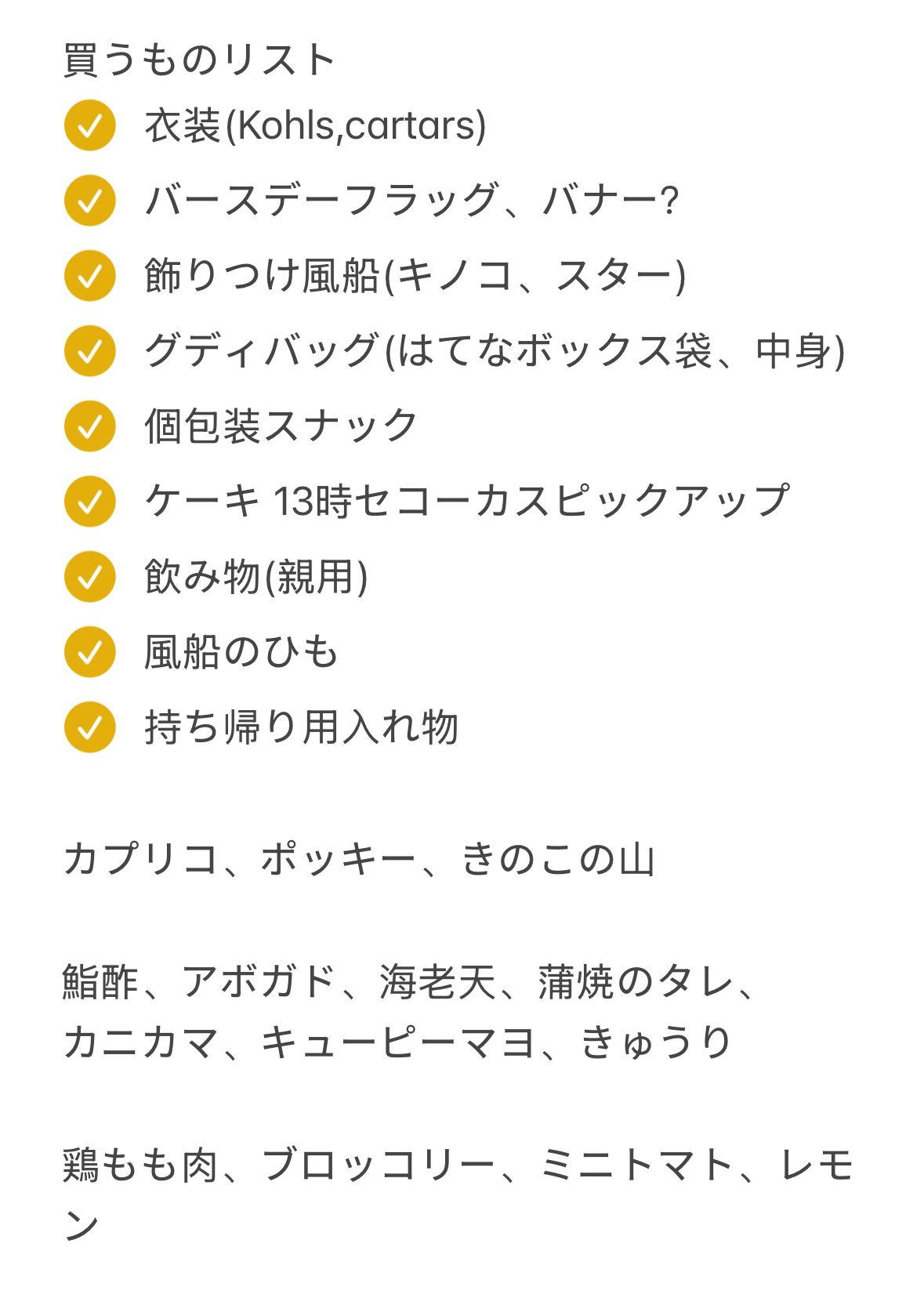The image size is (924, 1305).
Task: Toggle the 個包装スナック checkbox
Action: pos(90,426)
